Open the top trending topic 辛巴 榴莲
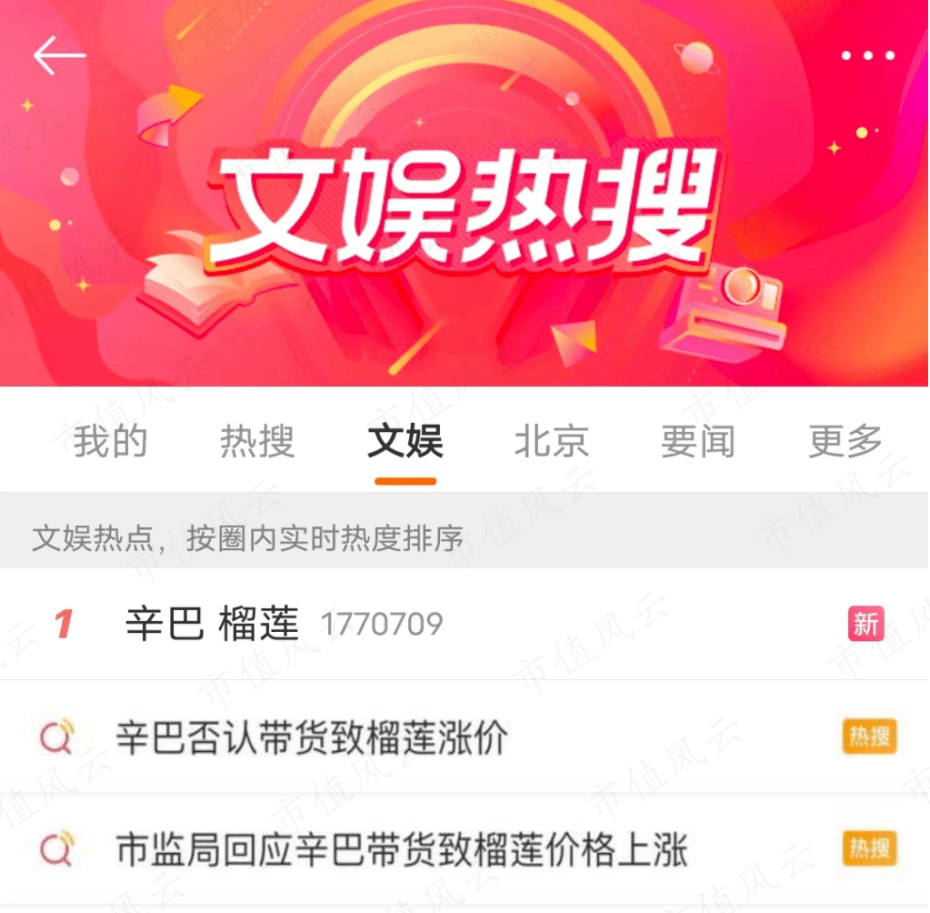 [212, 624]
